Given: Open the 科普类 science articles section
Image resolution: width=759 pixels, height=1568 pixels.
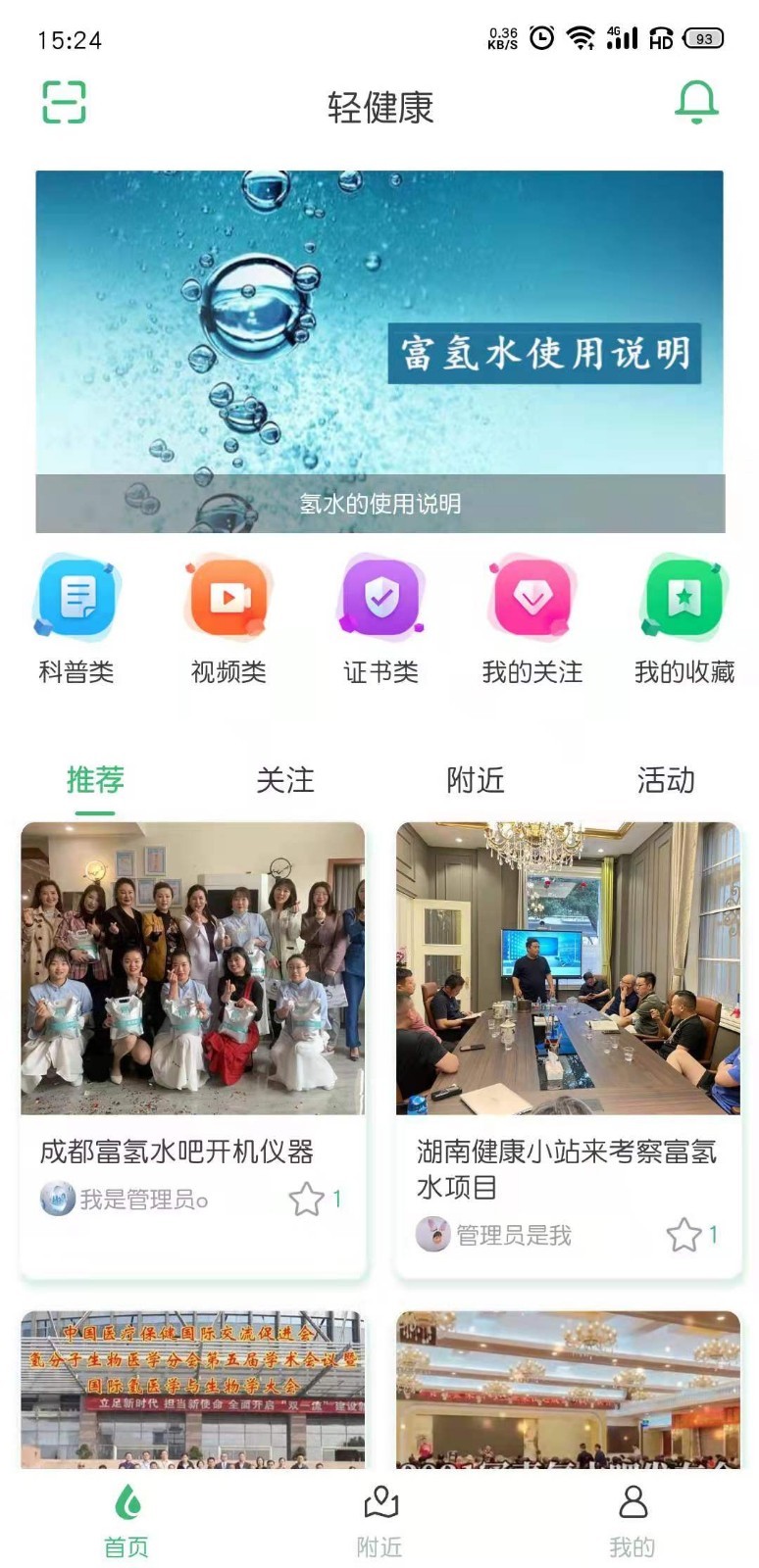Looking at the screenshot, I should tap(78, 617).
